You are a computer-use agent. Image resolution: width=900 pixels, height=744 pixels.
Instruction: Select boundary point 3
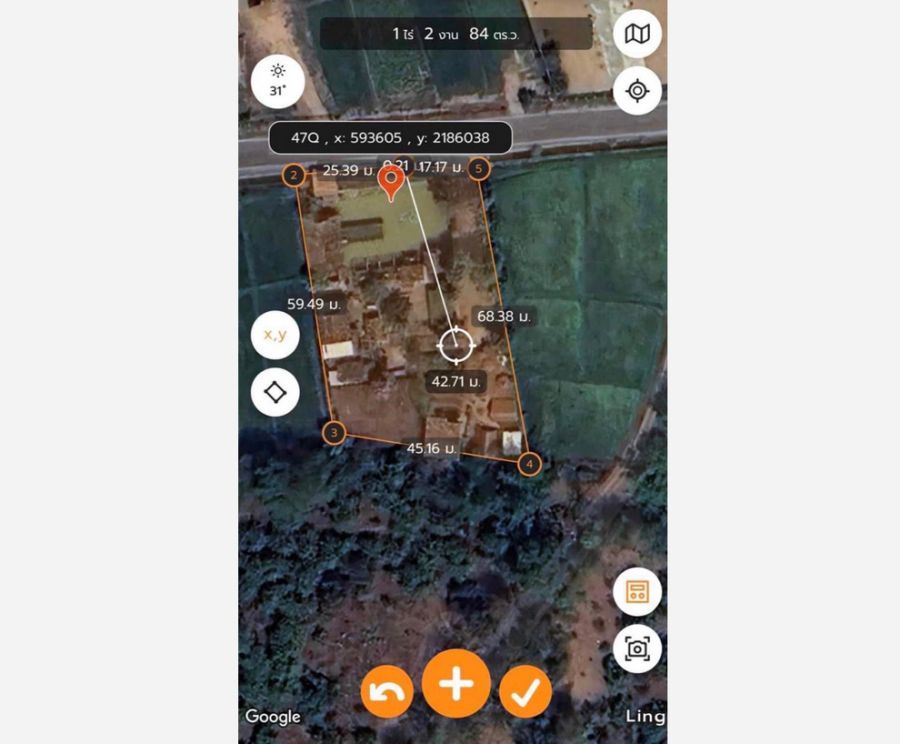pyautogui.click(x=334, y=432)
